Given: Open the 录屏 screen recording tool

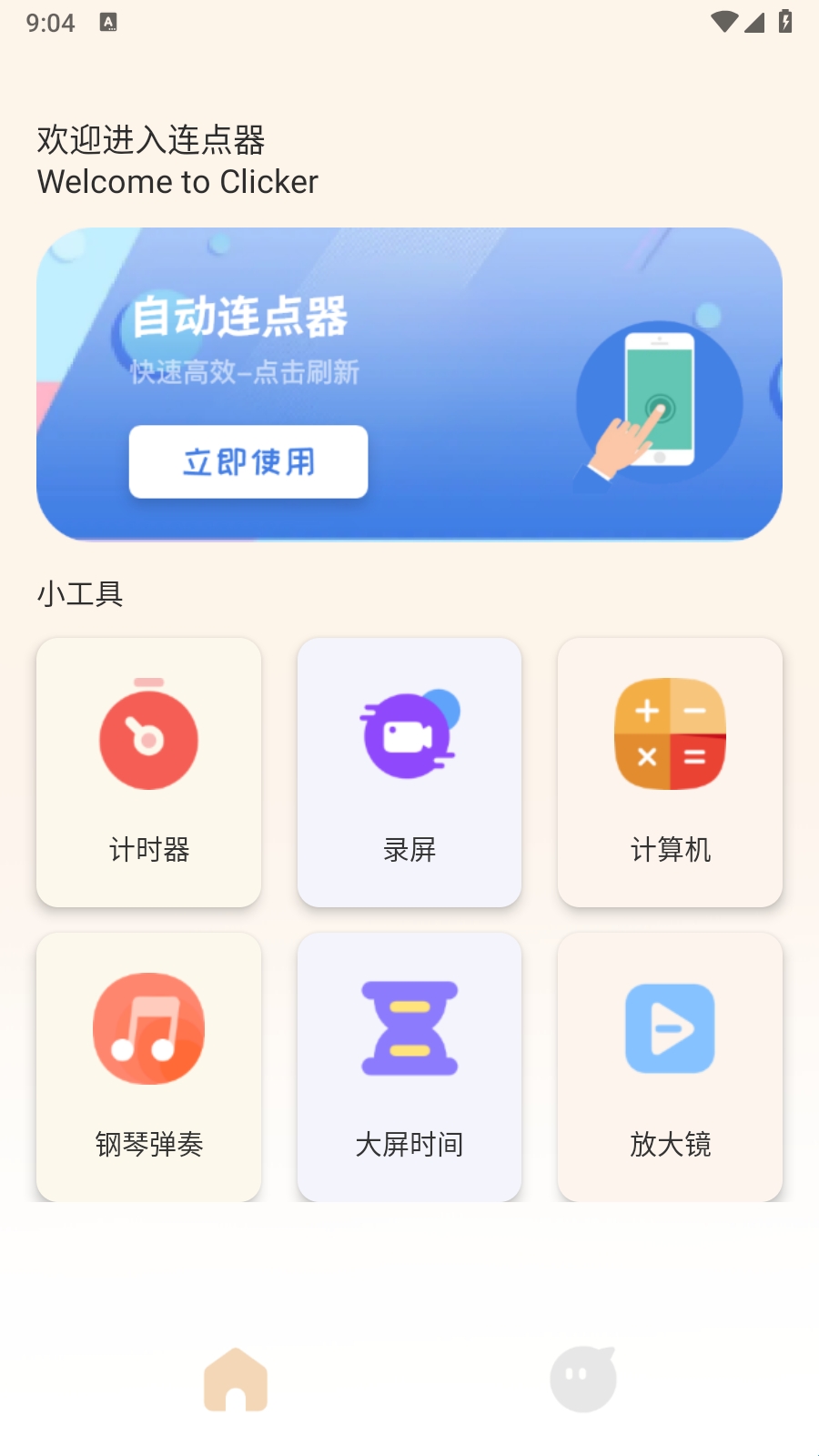Looking at the screenshot, I should (409, 772).
